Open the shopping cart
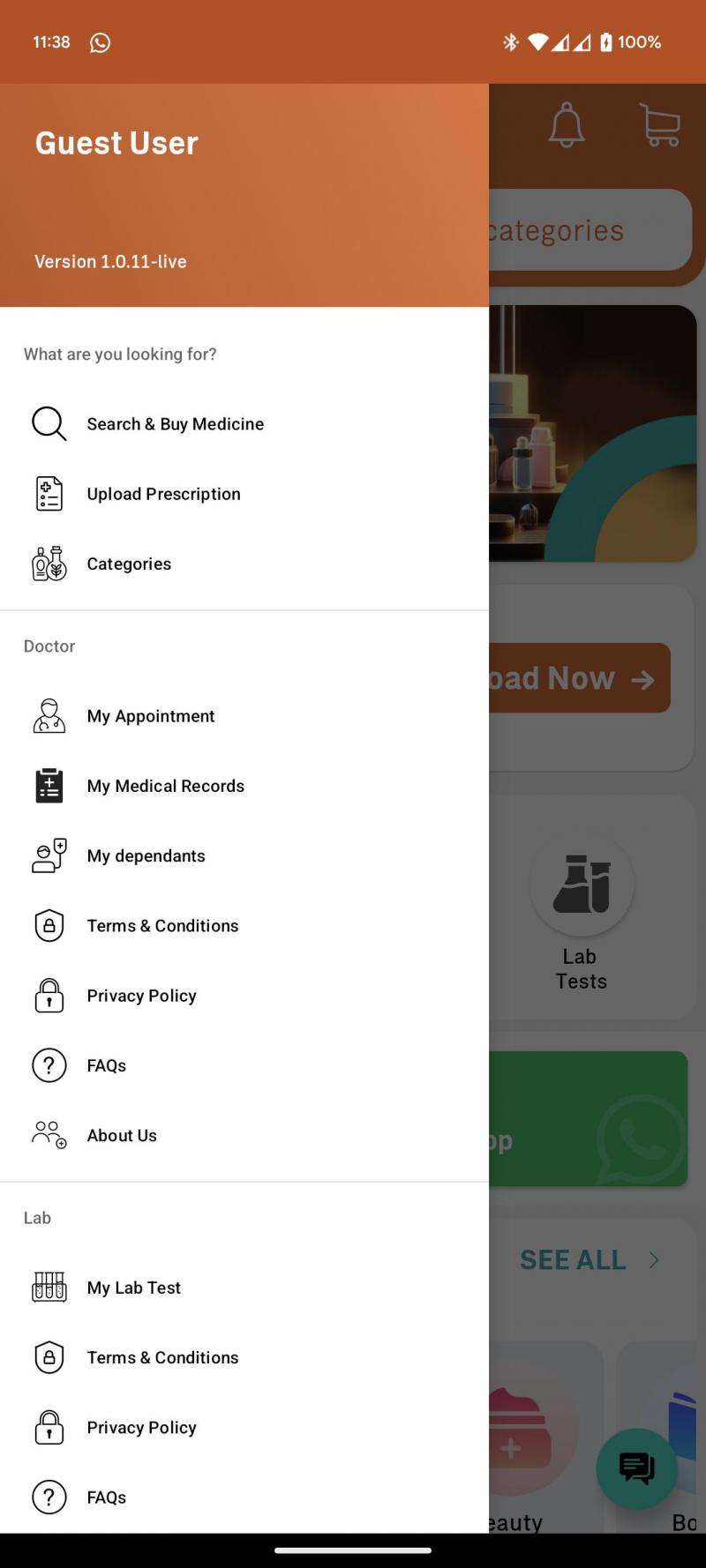The height and width of the screenshot is (1568, 706). [660, 125]
